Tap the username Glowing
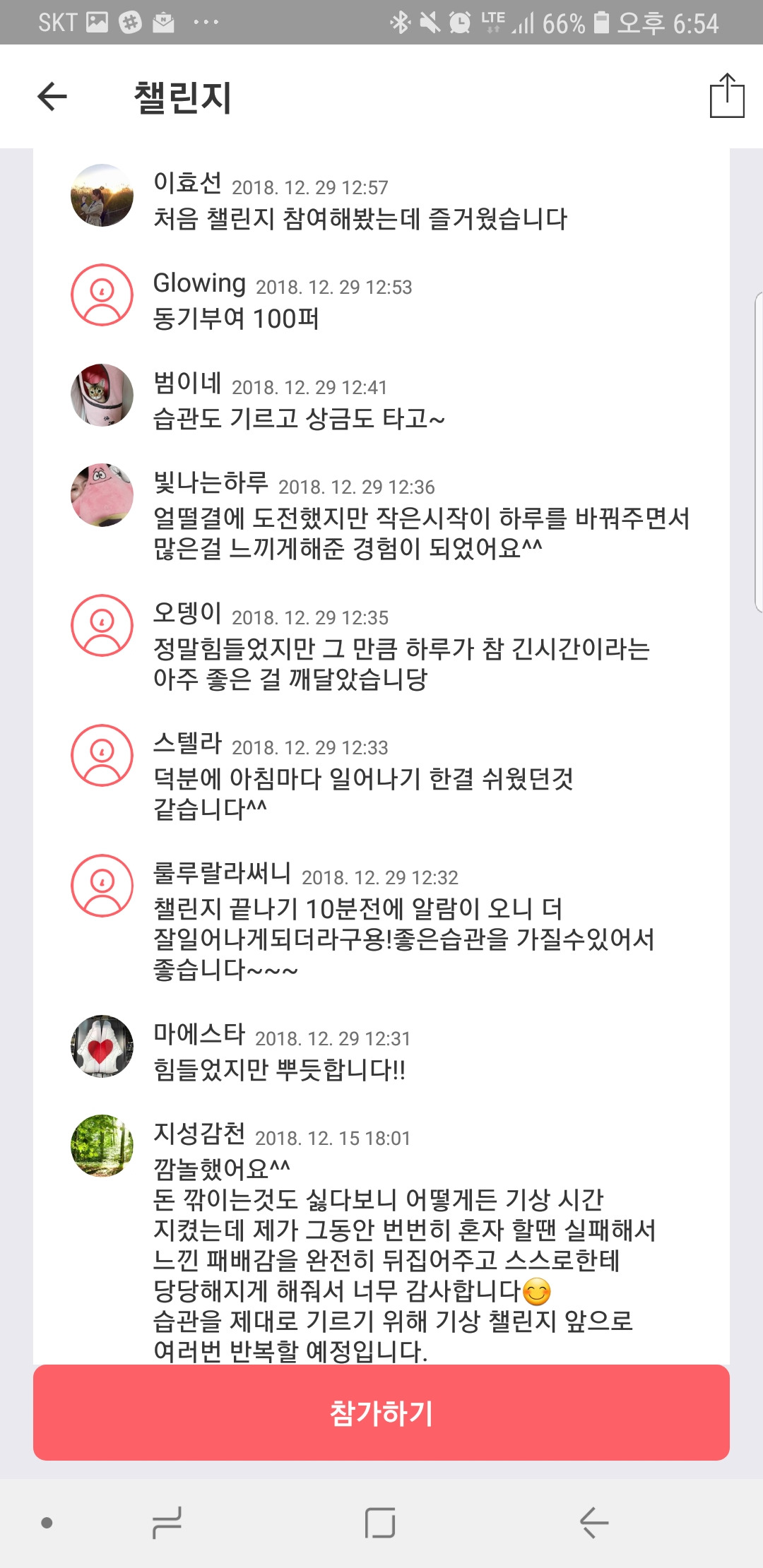 click(200, 283)
